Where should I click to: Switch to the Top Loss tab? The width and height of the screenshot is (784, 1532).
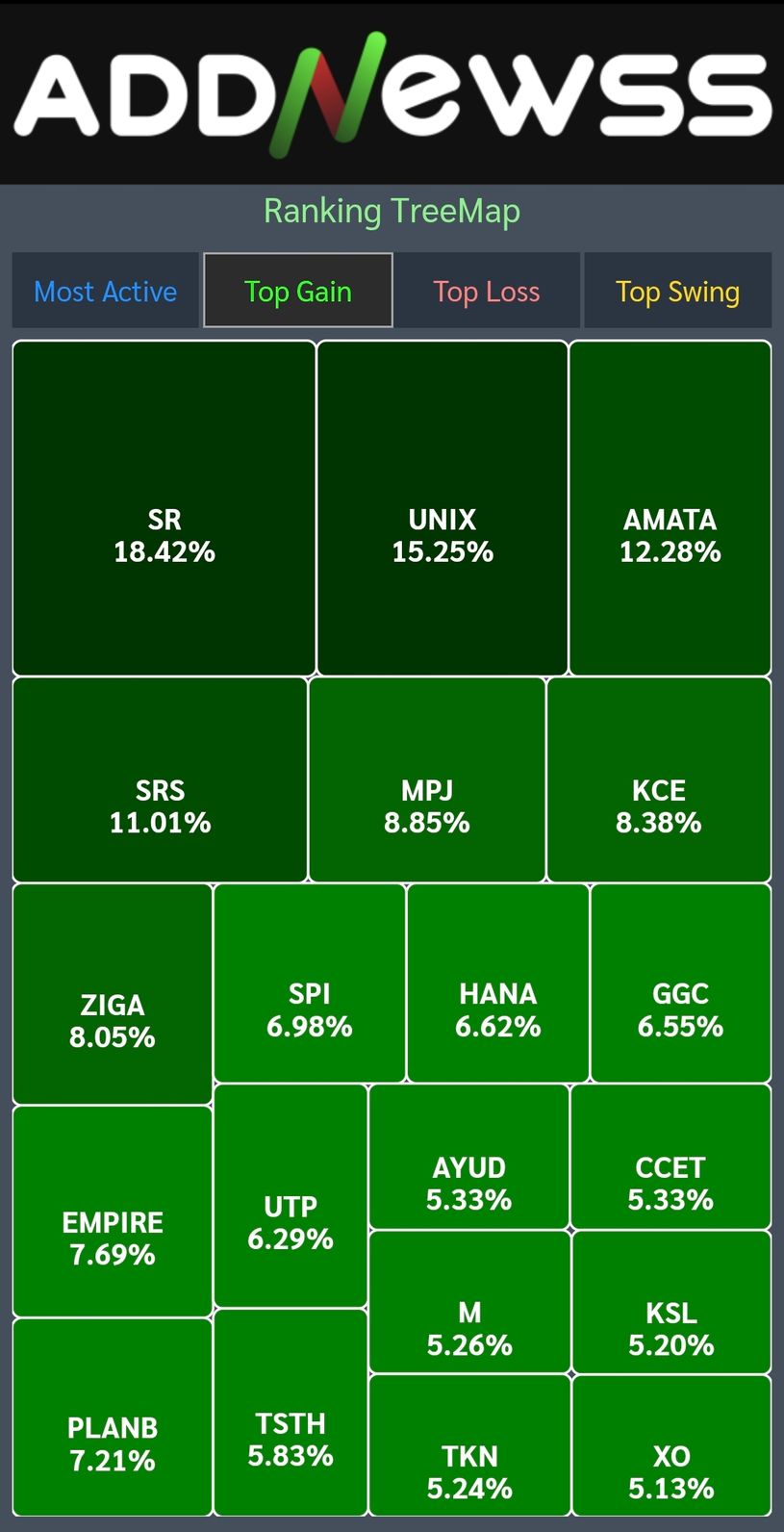coord(487,291)
